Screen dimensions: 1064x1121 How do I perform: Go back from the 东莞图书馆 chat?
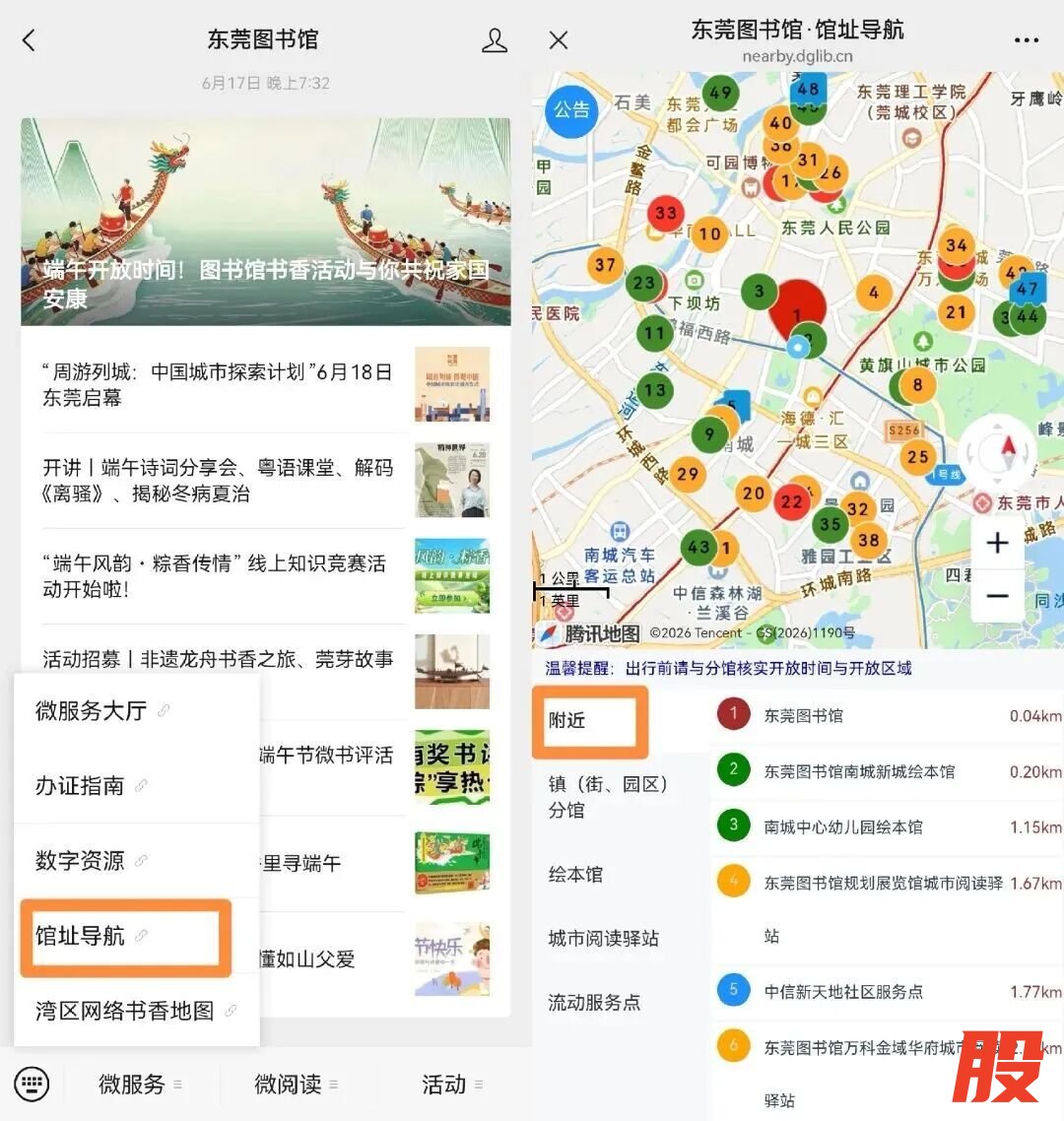(30, 40)
